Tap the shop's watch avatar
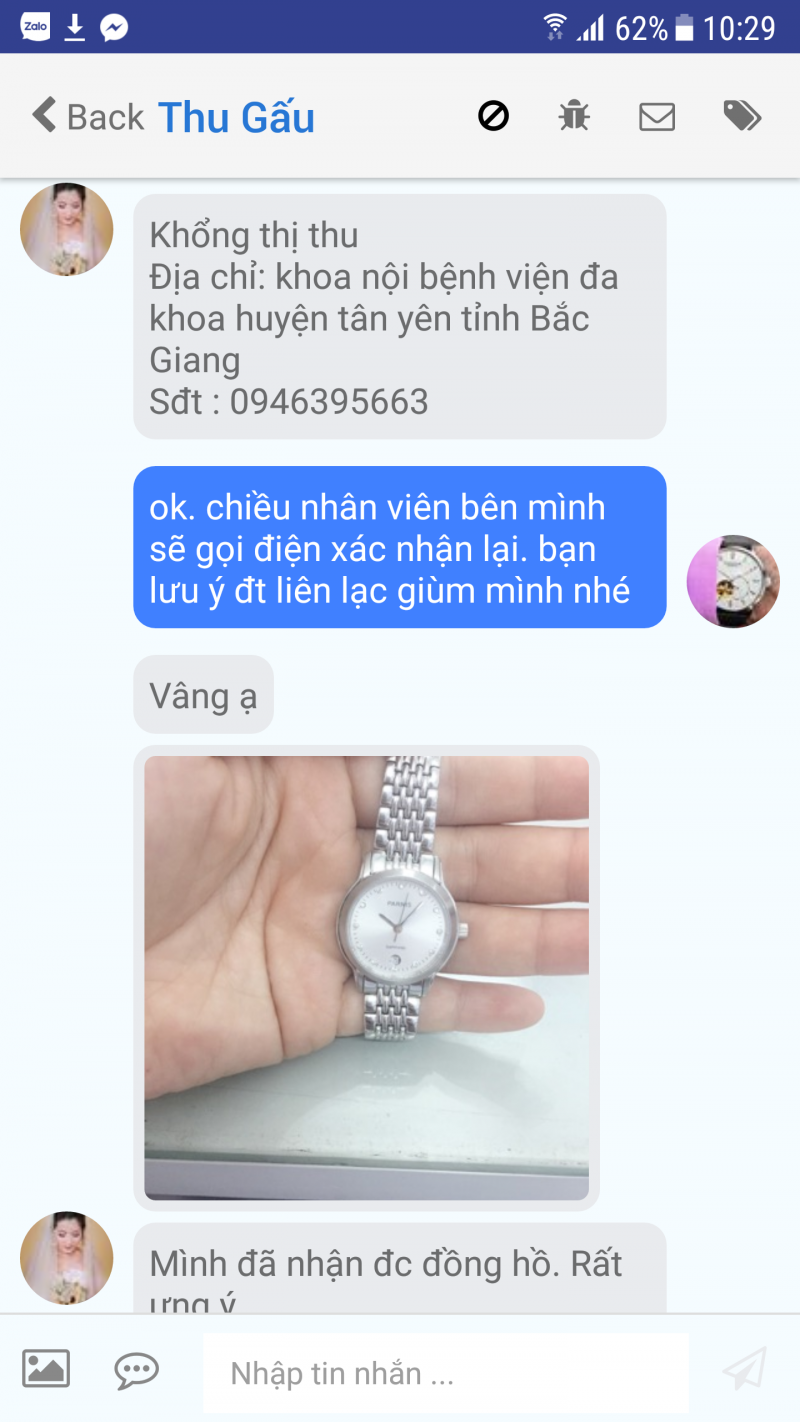800x1422 pixels. [x=732, y=582]
